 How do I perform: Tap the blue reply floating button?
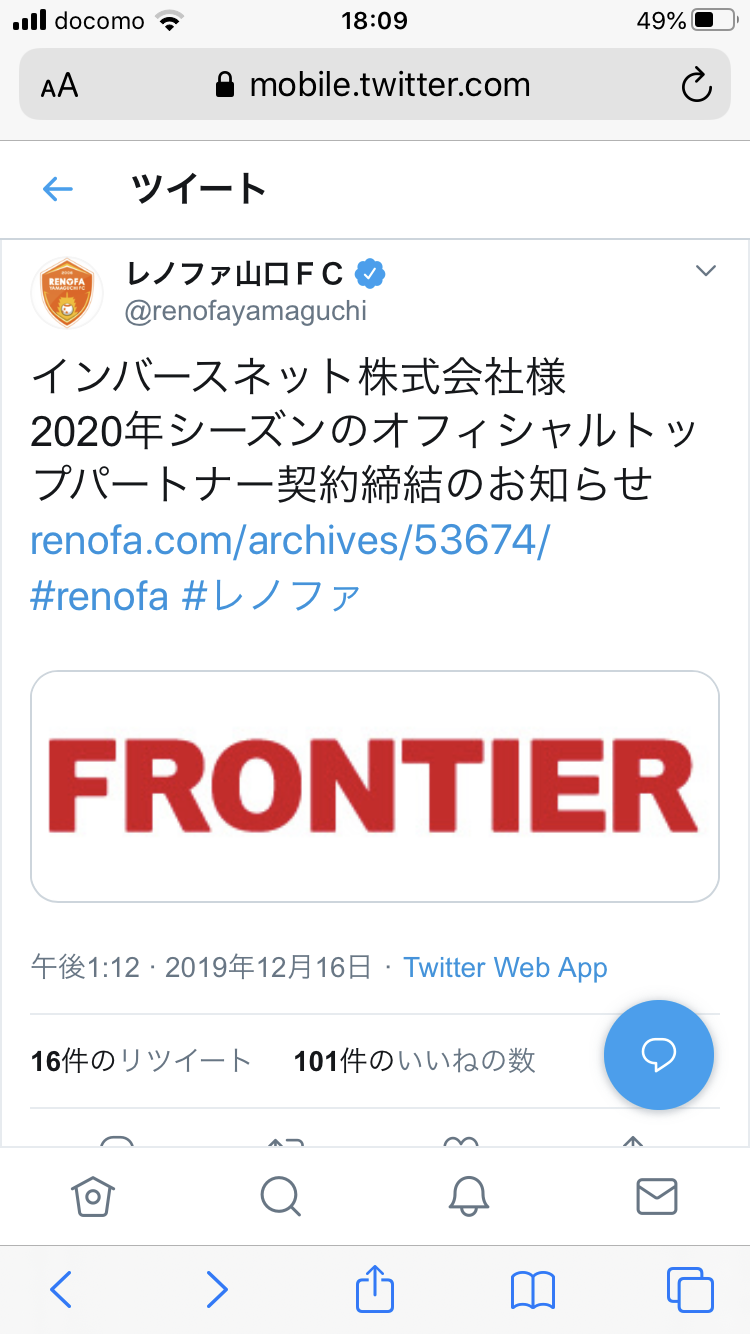(x=659, y=1054)
